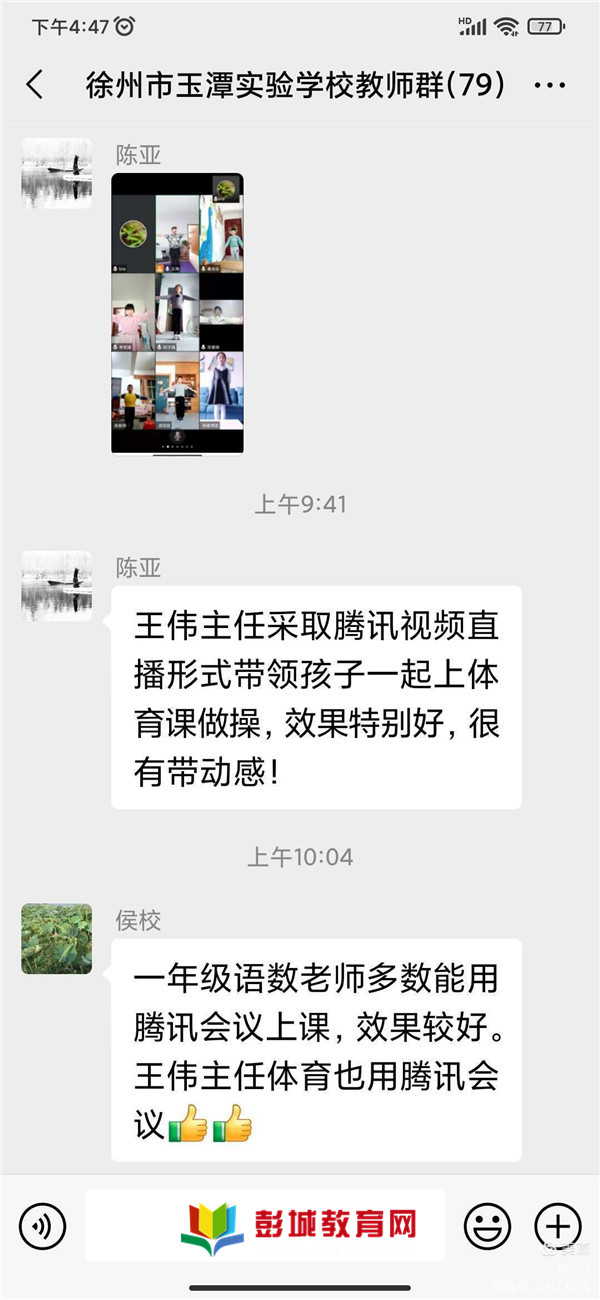Viewport: 600px width, 1300px height.
Task: Switch to voice message input
Action: point(42,1225)
